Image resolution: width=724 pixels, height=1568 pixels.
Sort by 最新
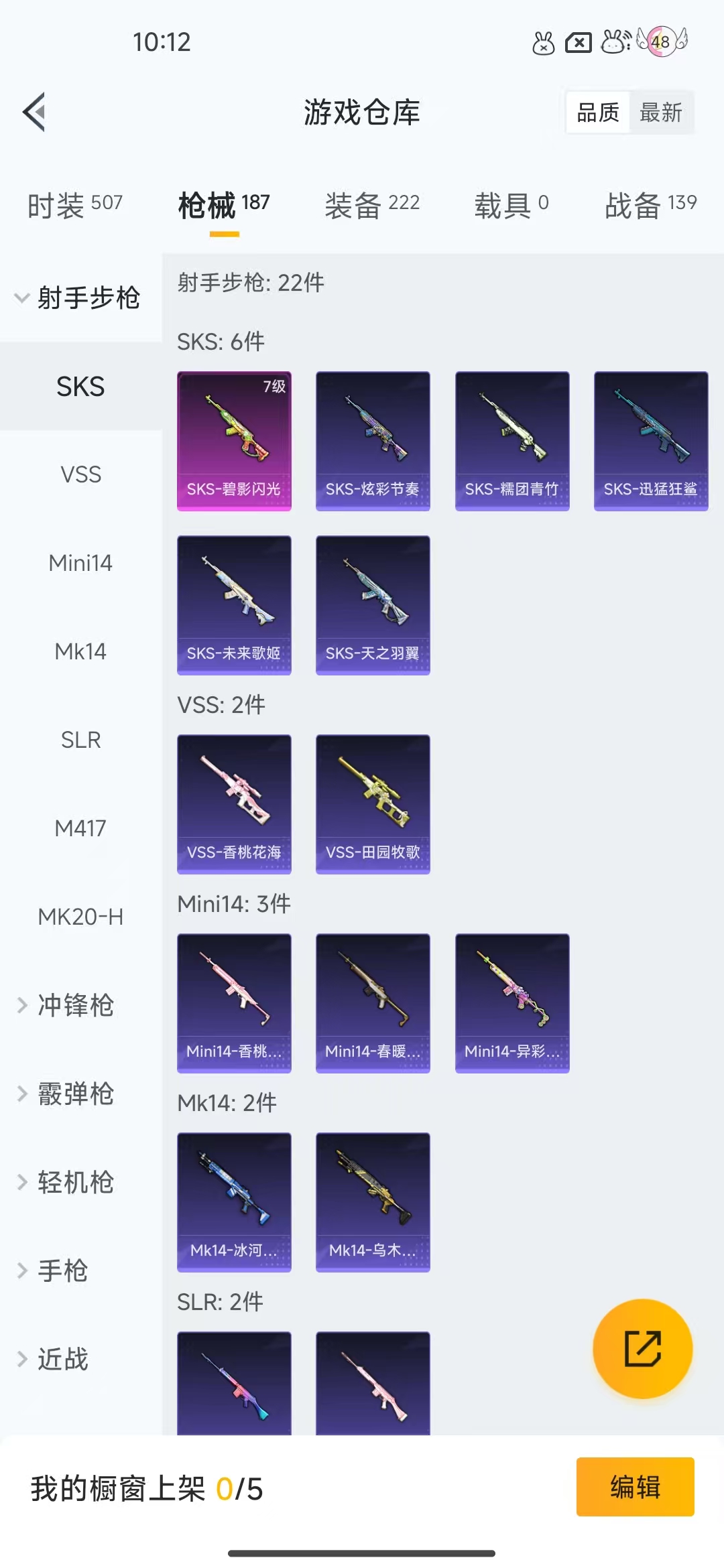pyautogui.click(x=661, y=113)
